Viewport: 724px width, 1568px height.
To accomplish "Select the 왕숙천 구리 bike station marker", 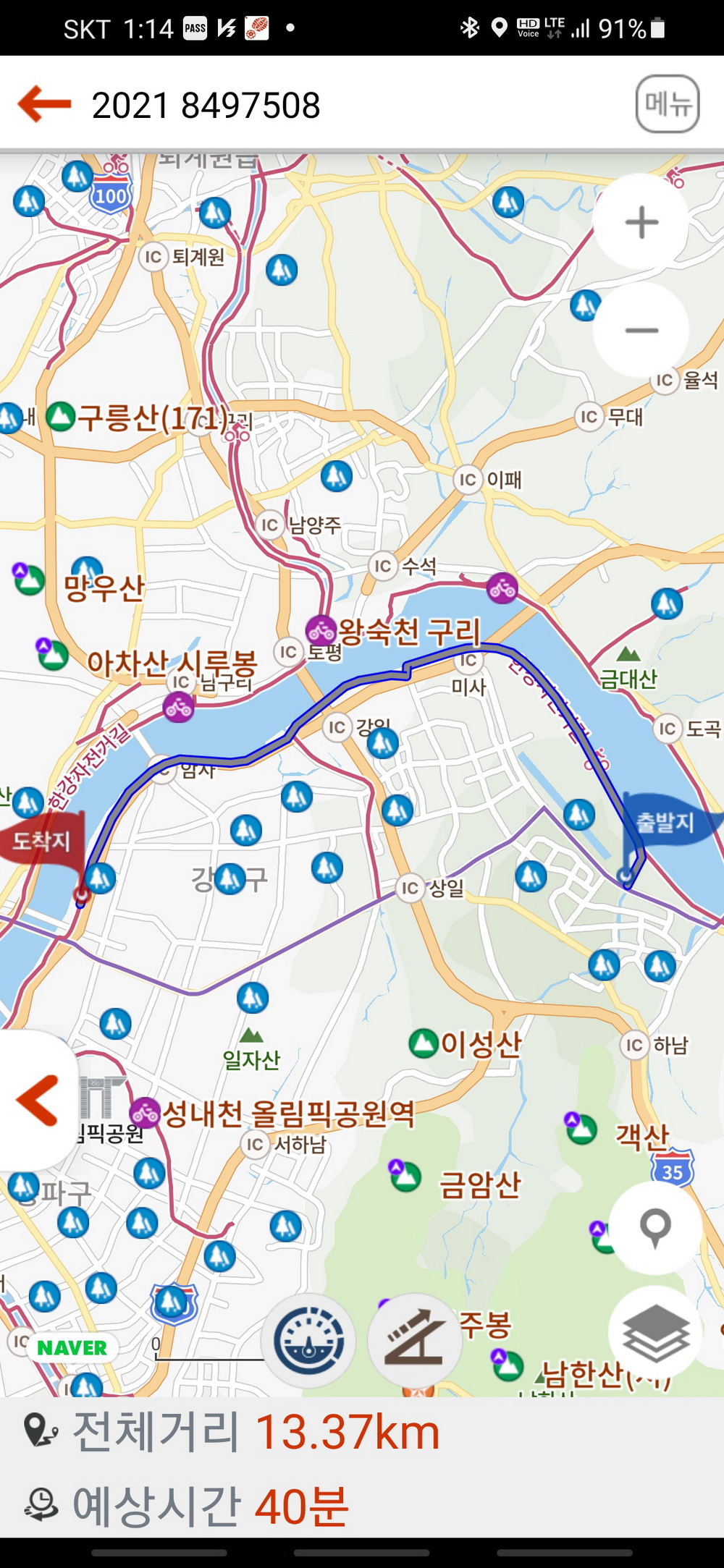I will click(x=321, y=630).
